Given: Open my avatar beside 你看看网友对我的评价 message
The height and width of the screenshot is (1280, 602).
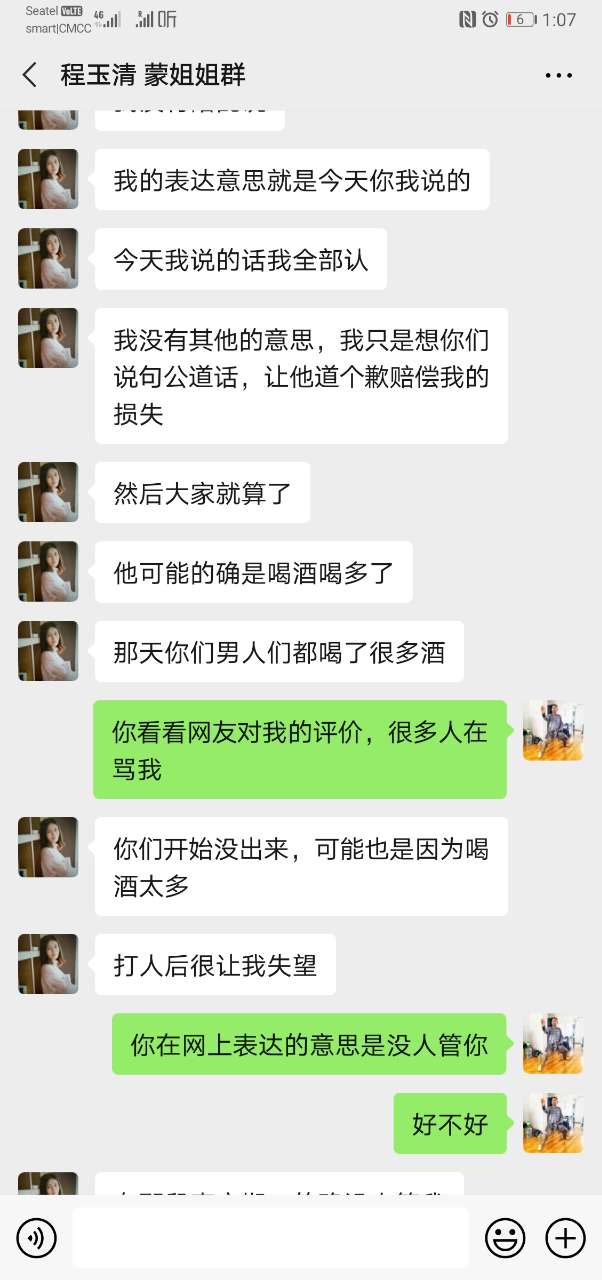Looking at the screenshot, I should [x=553, y=731].
